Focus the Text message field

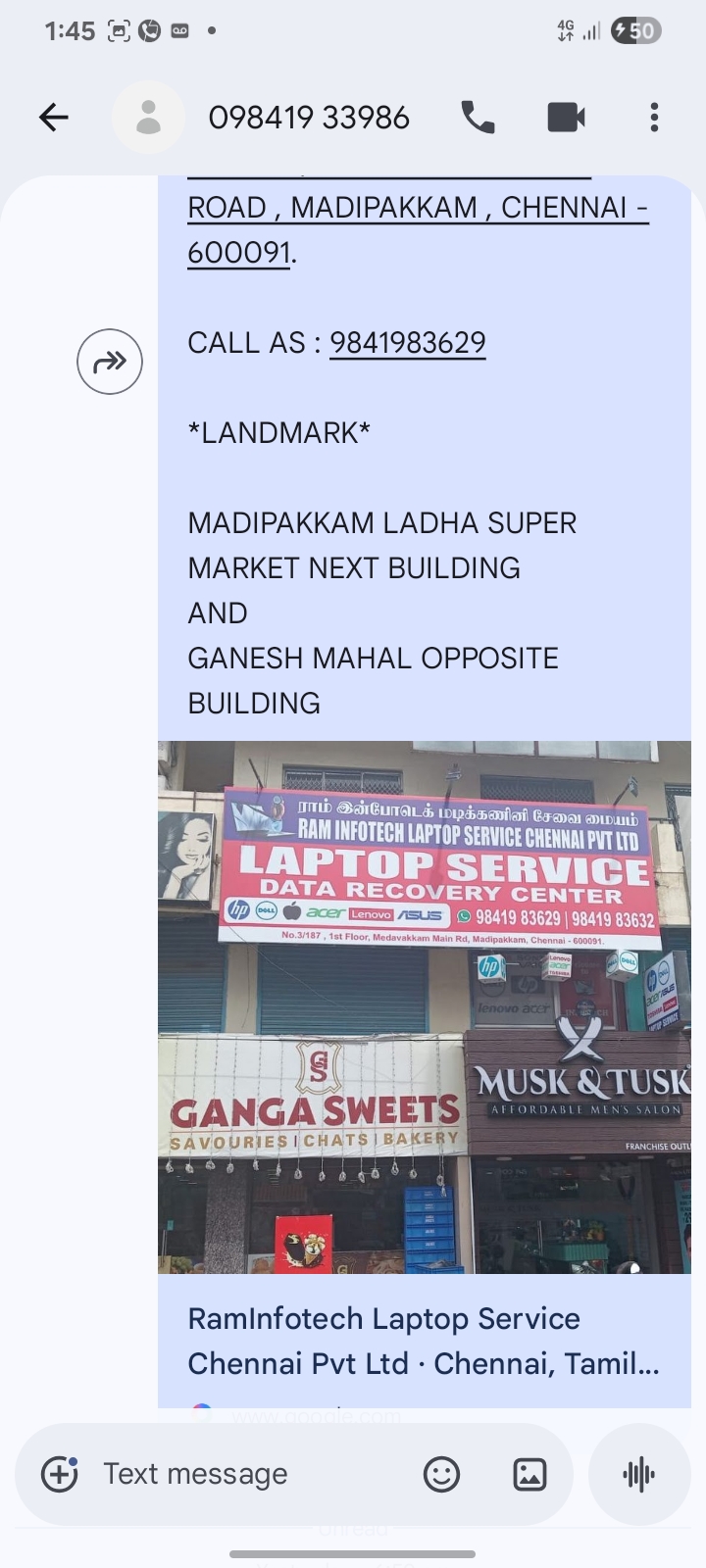[245, 1474]
